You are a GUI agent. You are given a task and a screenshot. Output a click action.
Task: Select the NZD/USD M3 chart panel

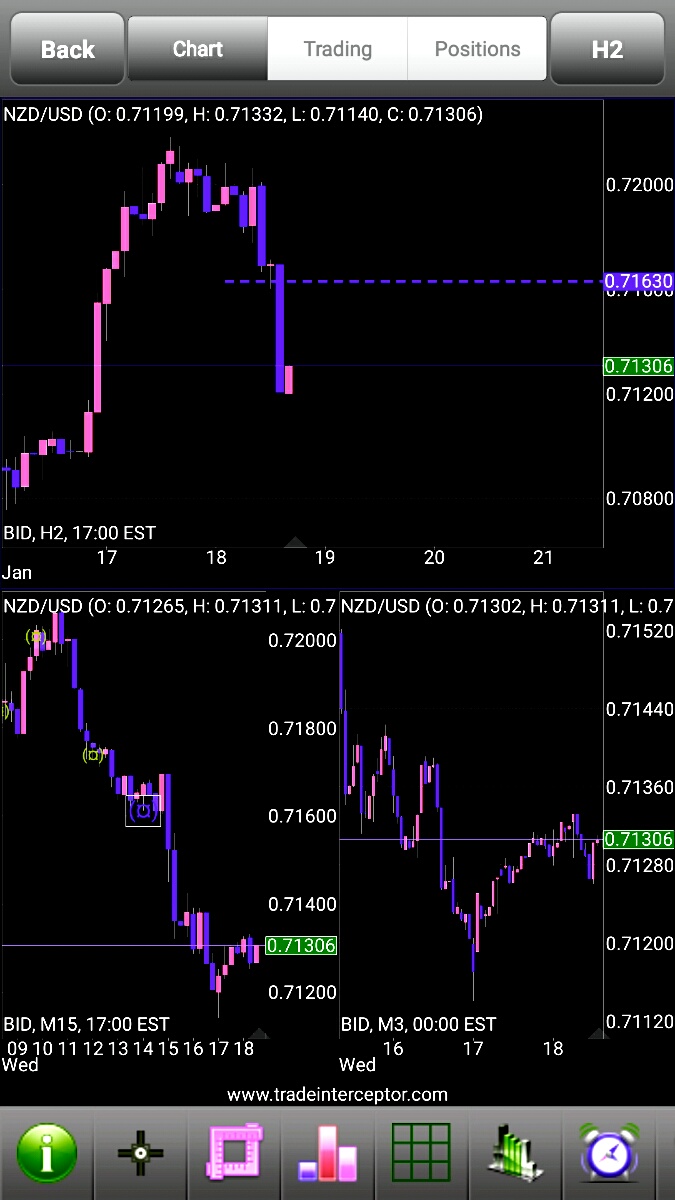[470, 820]
